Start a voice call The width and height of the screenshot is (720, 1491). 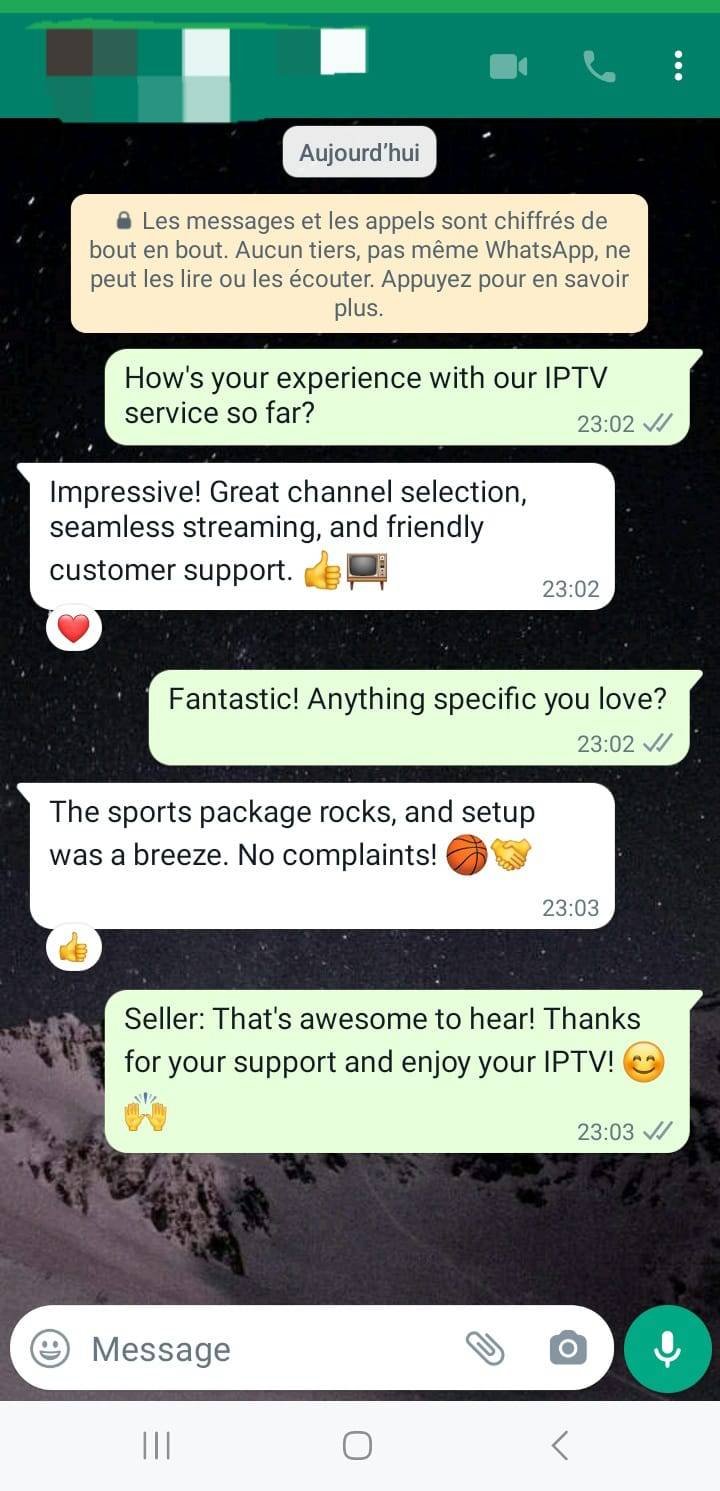coord(599,67)
